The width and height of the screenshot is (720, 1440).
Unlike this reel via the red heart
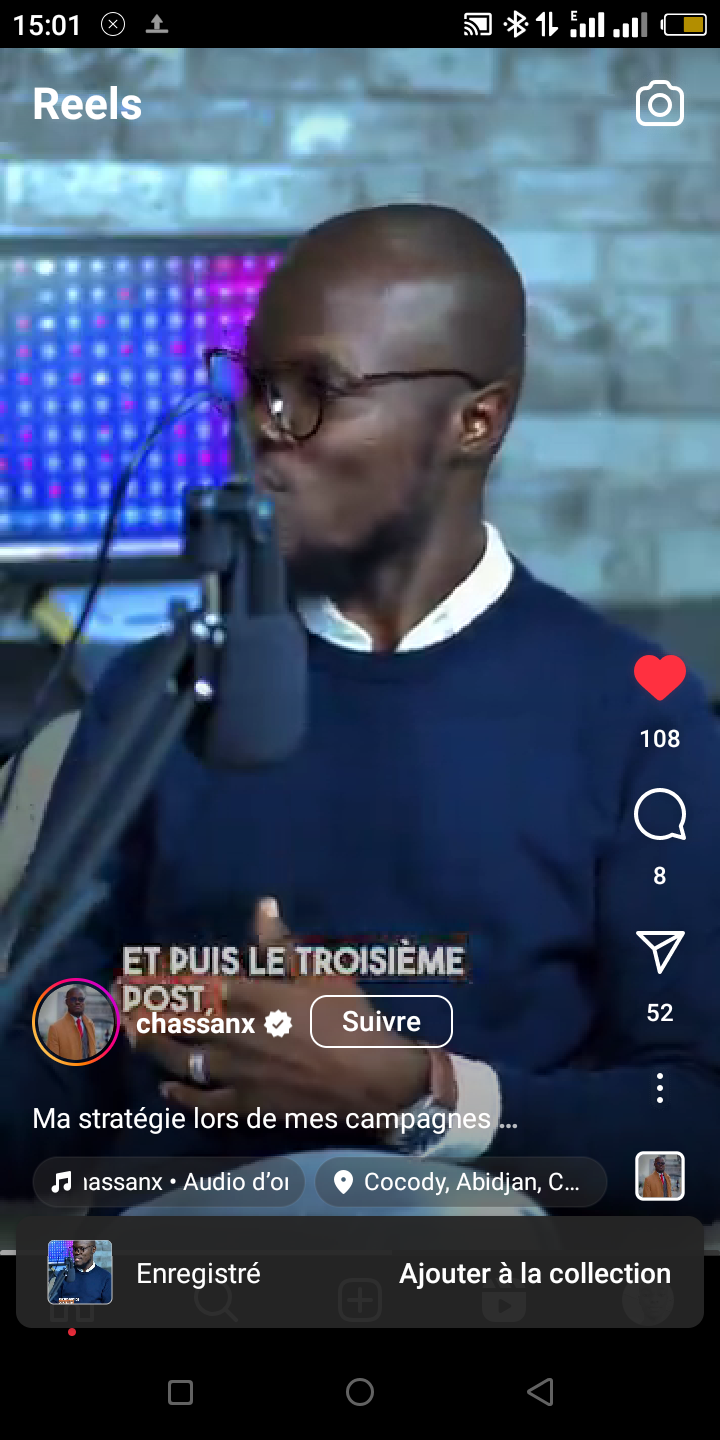pos(660,679)
